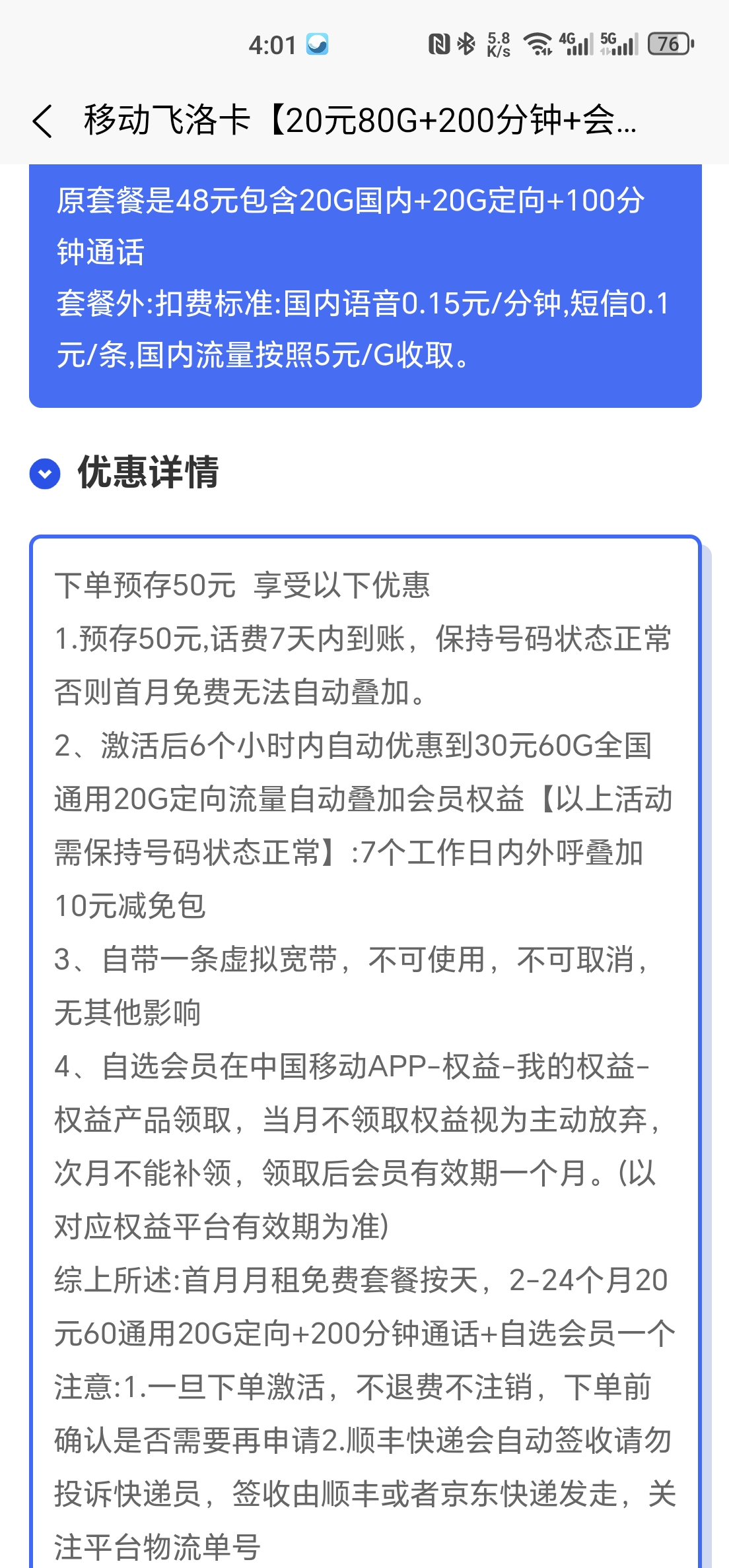Collapse the 优惠详情 section
The image size is (729, 1568).
45,474
